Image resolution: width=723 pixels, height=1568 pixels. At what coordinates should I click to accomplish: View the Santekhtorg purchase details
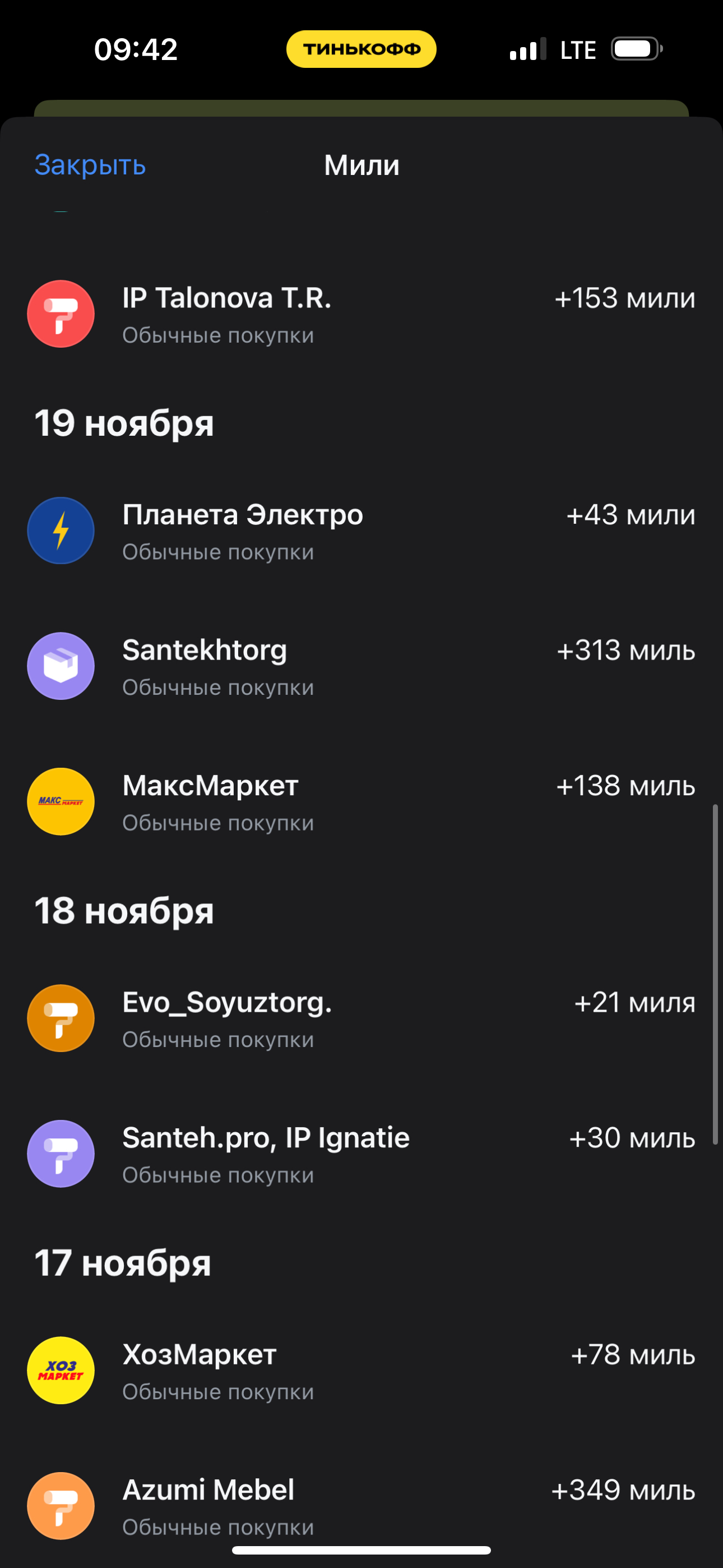[x=361, y=667]
